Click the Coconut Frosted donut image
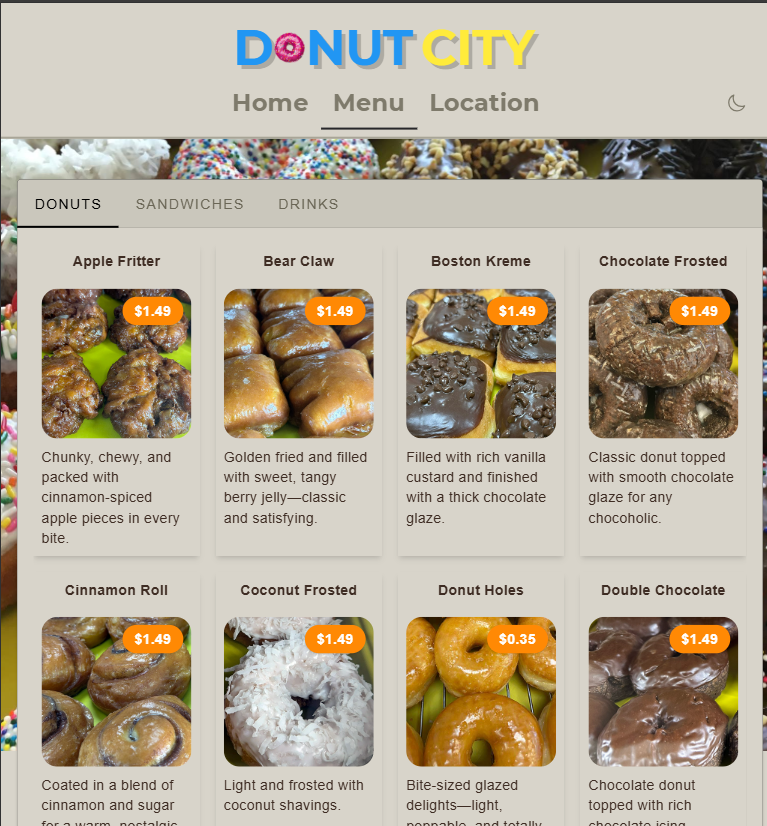The height and width of the screenshot is (826, 767). pos(298,691)
